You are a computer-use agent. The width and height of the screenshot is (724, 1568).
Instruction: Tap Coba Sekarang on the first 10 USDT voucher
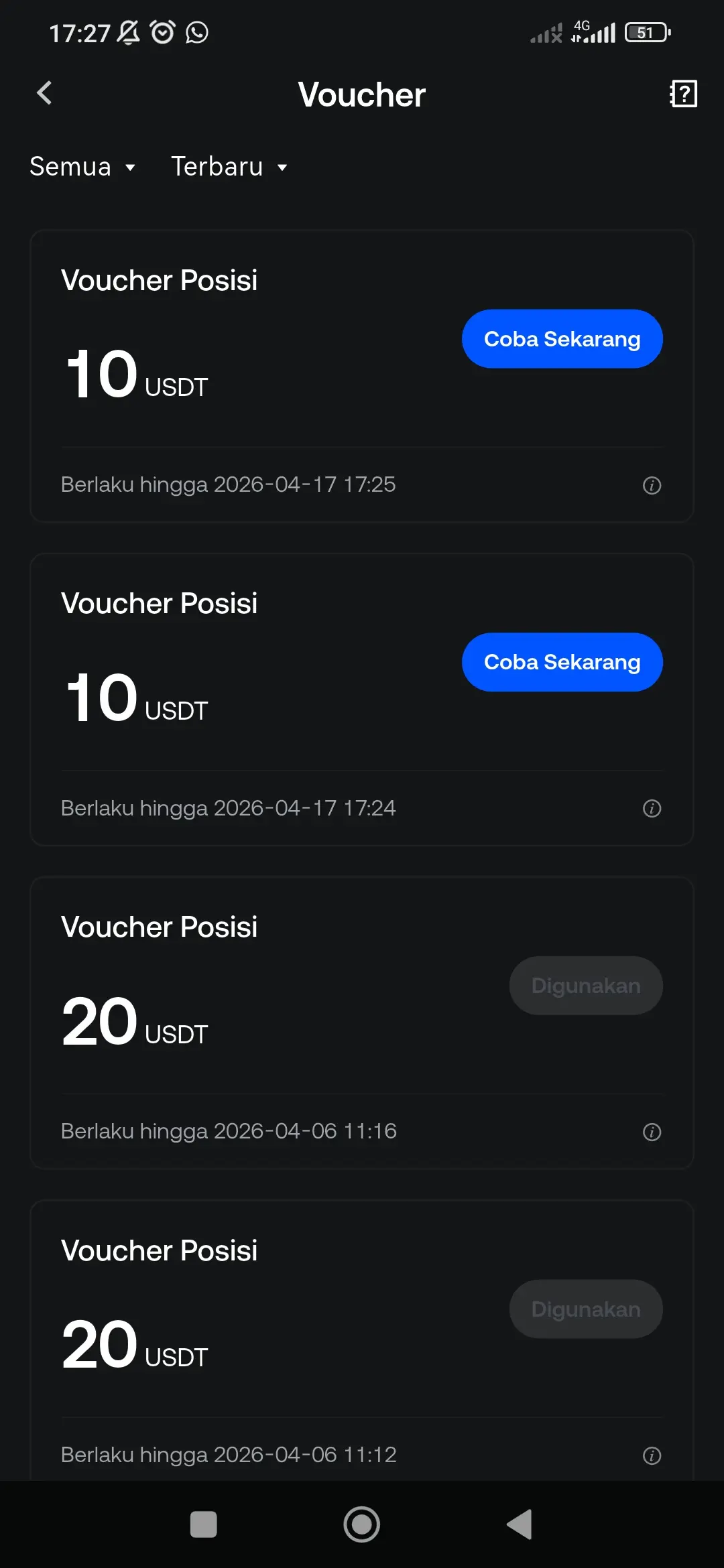562,338
